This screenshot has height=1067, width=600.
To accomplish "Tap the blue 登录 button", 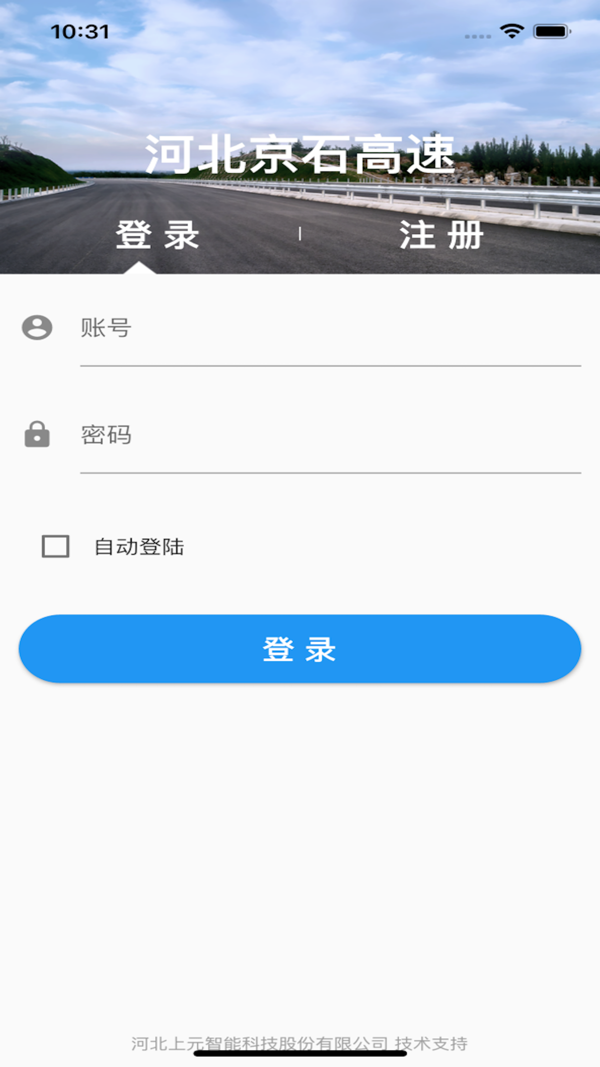I will tap(300, 649).
